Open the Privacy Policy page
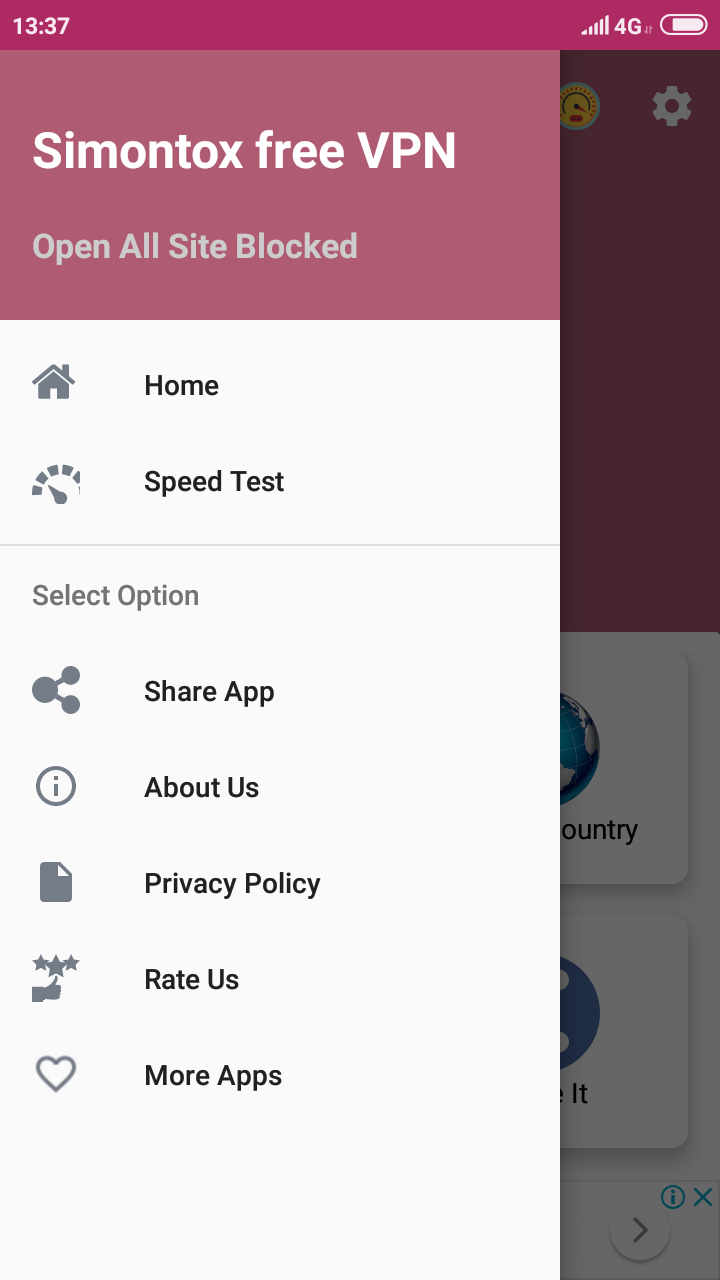This screenshot has height=1280, width=720. pos(231,882)
